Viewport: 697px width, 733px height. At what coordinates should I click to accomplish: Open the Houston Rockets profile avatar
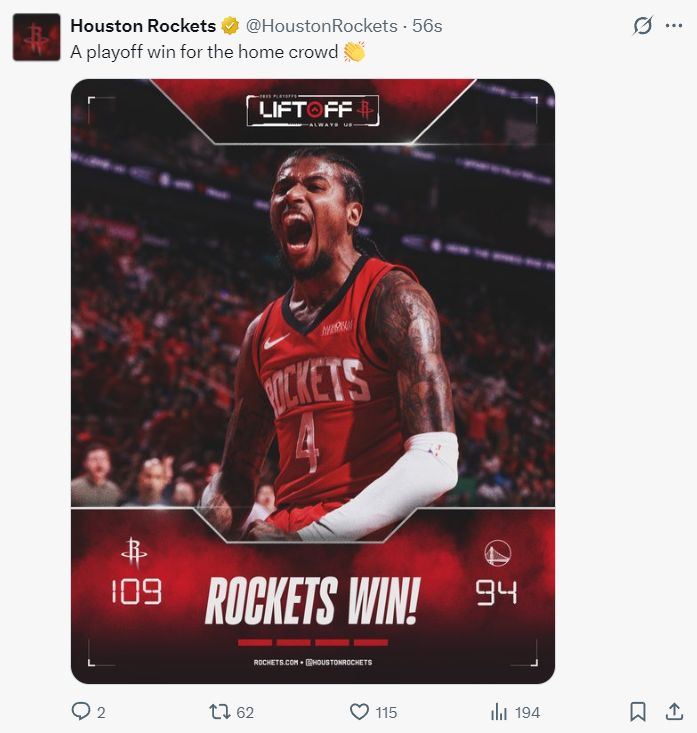point(37,38)
